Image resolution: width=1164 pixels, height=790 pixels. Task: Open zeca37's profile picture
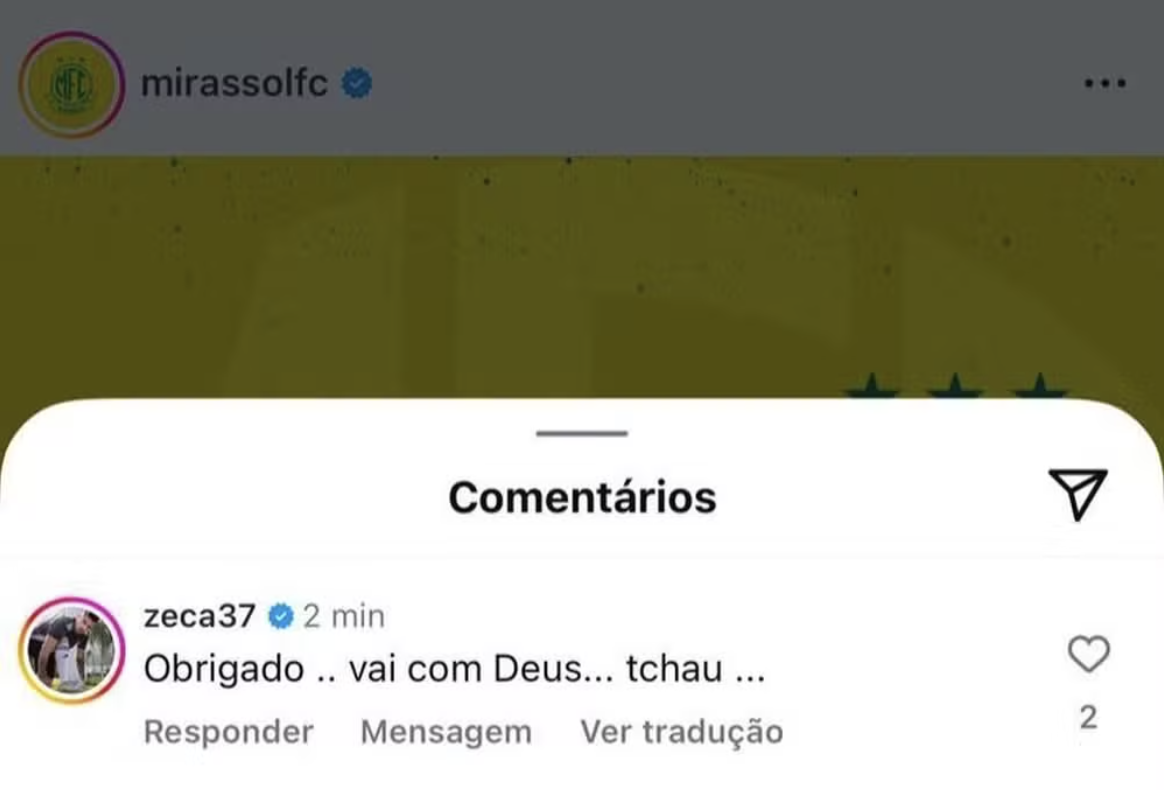click(x=70, y=651)
